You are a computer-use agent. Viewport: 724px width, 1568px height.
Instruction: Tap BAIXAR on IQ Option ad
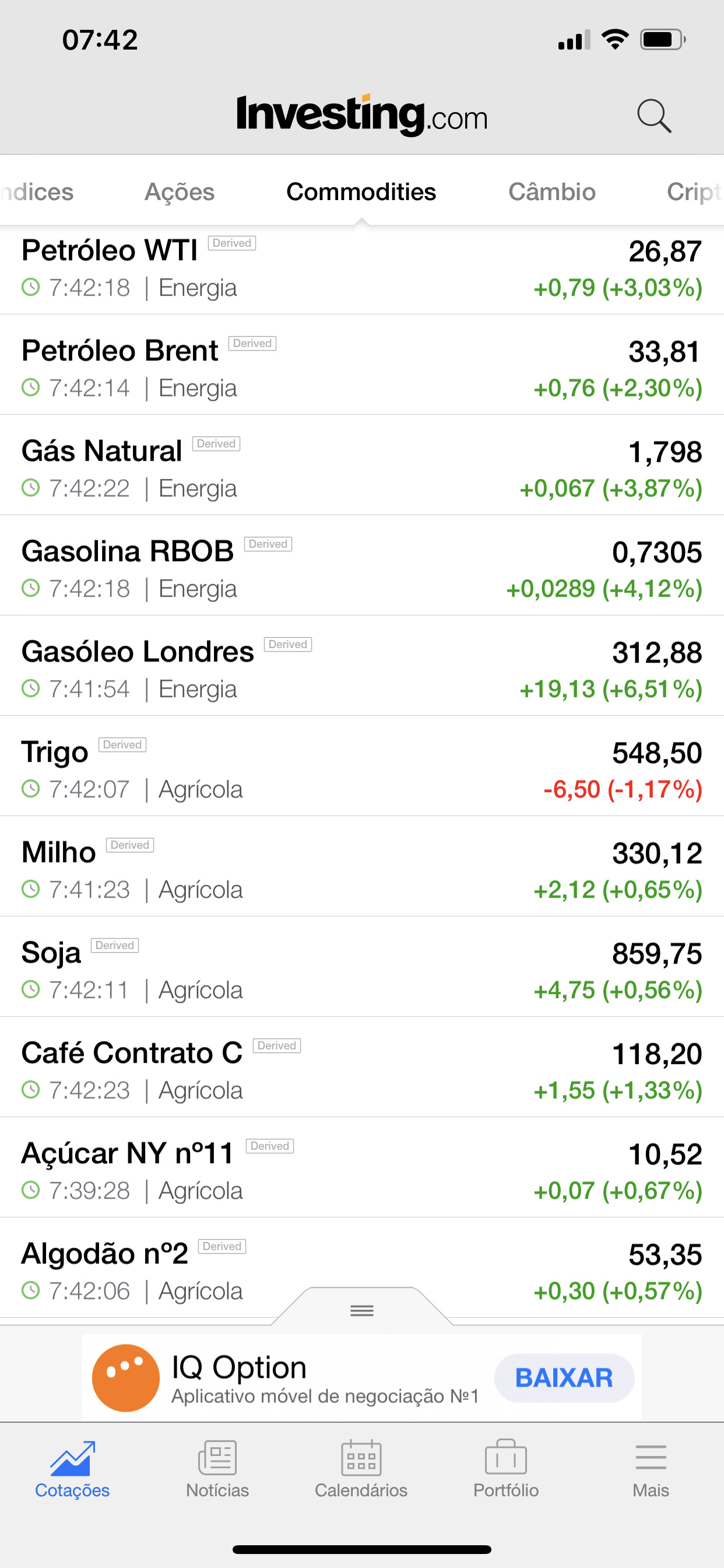564,1378
